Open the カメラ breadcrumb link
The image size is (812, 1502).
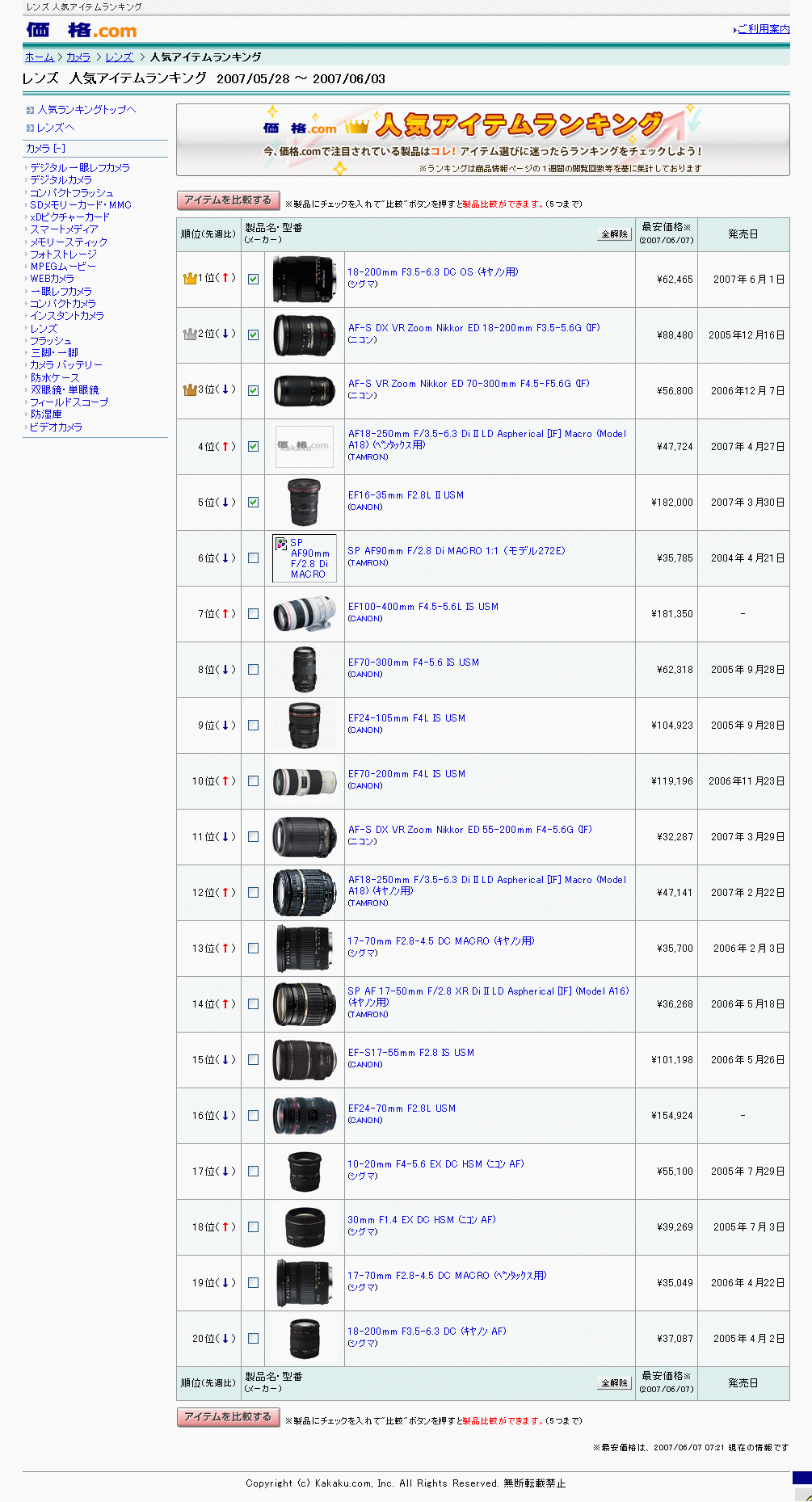click(78, 57)
